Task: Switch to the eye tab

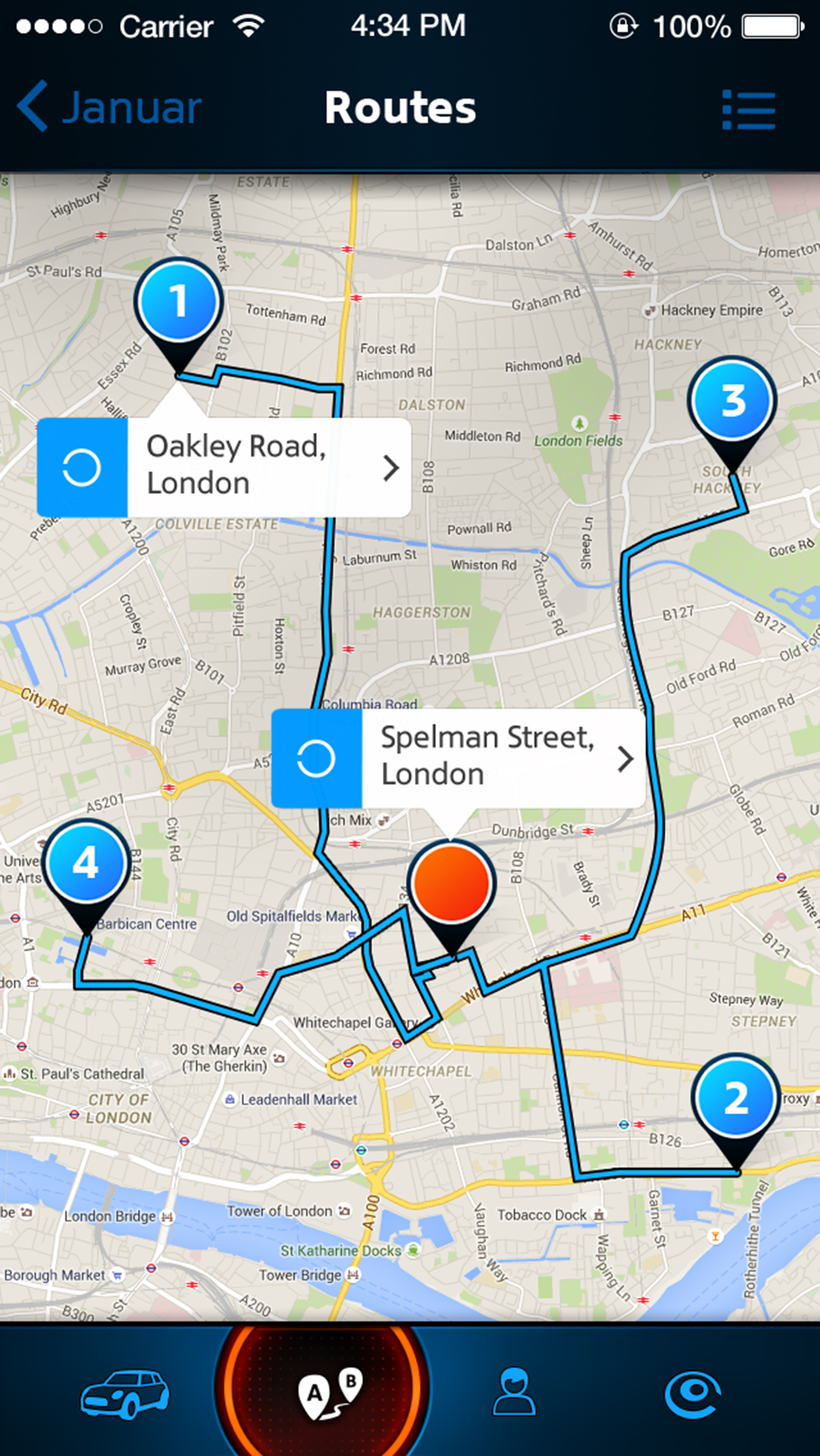Action: [x=693, y=1394]
